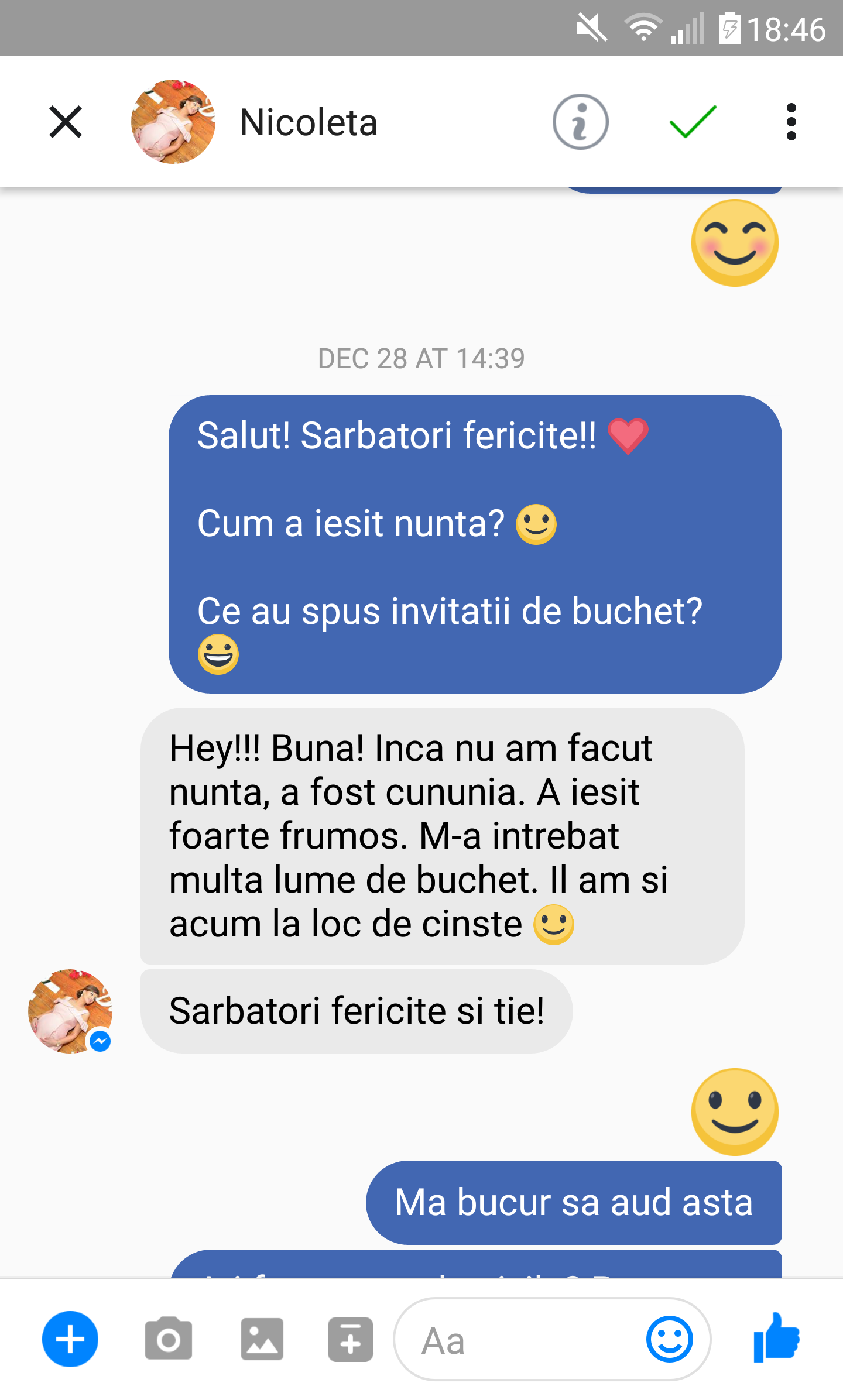Open Nicoleta's profile picture in header
This screenshot has height=1400, width=843.
(173, 122)
